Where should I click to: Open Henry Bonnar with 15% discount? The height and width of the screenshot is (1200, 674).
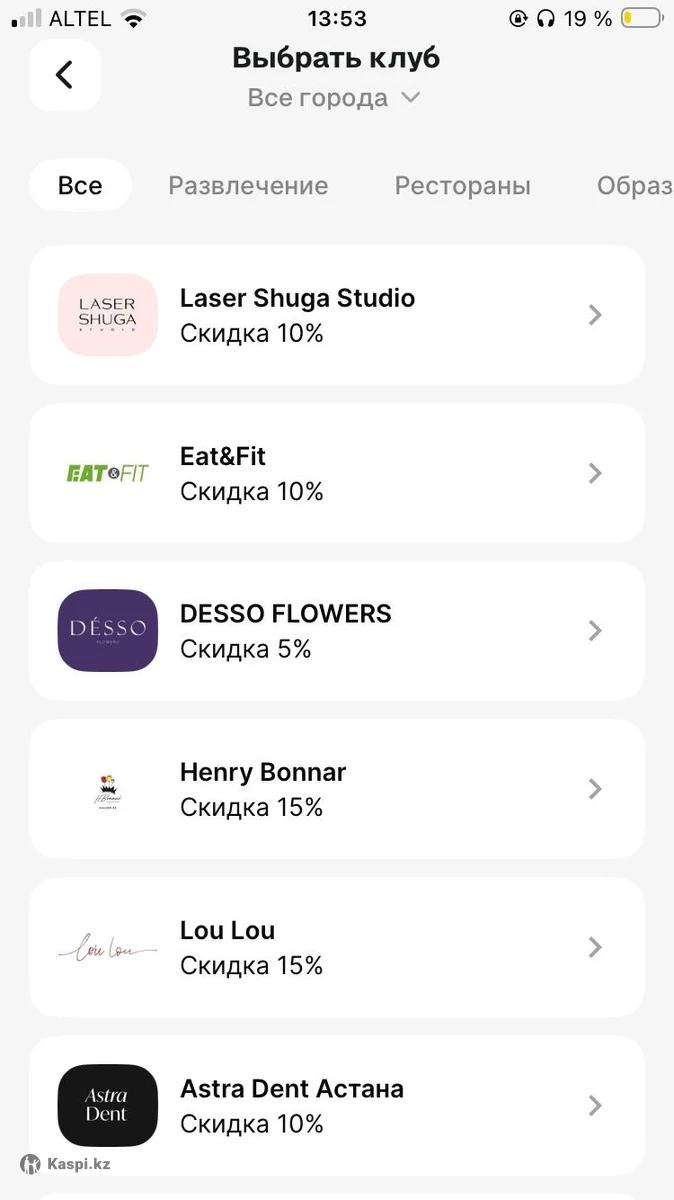click(x=337, y=789)
